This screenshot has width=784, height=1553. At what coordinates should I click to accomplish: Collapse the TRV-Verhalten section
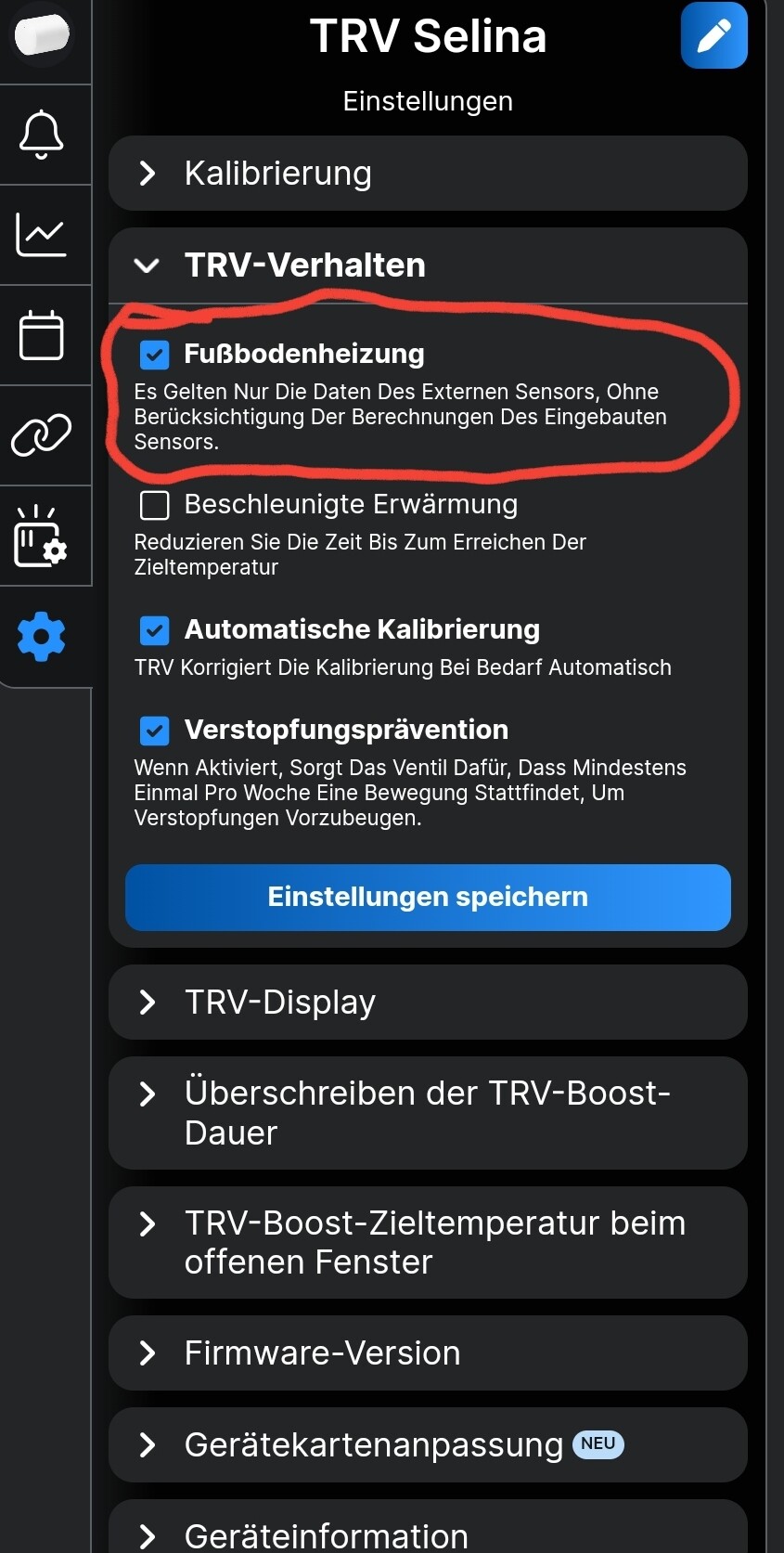coord(427,265)
